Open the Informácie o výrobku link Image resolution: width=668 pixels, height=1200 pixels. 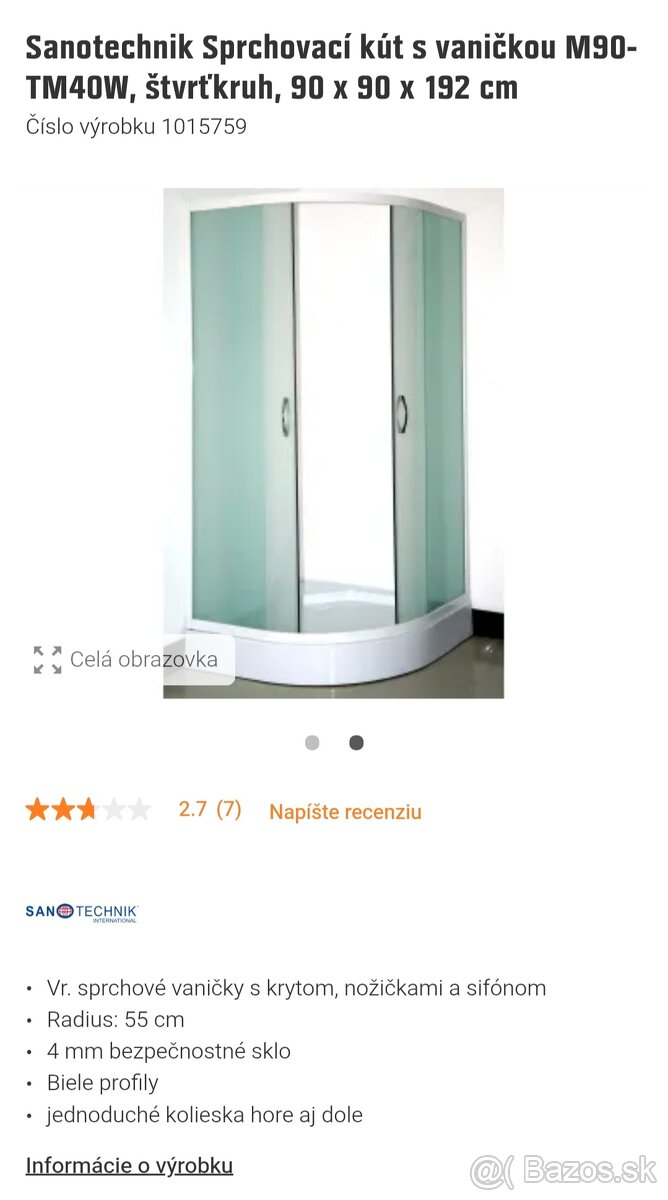click(129, 1165)
